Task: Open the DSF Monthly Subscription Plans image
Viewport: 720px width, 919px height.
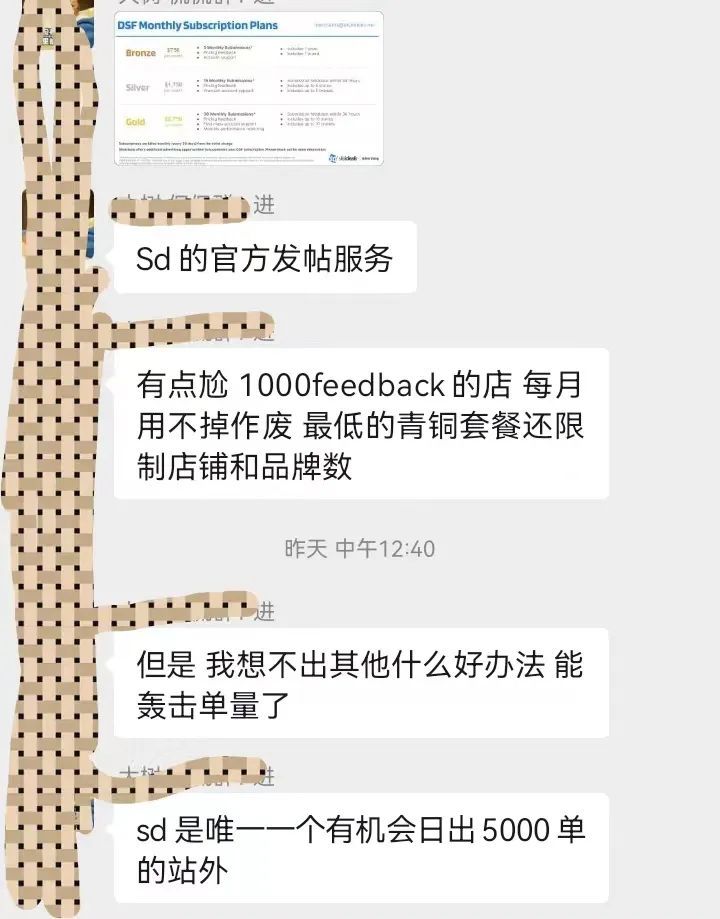Action: click(248, 88)
